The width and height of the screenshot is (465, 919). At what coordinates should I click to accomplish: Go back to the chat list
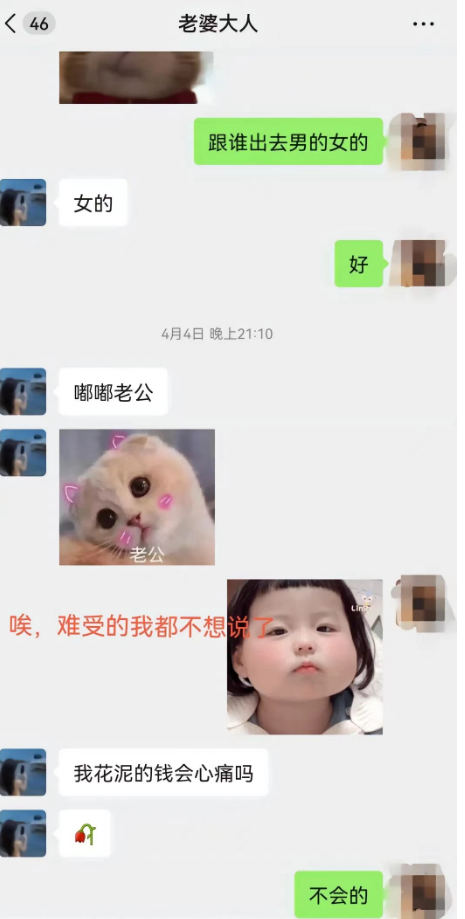pyautogui.click(x=11, y=24)
